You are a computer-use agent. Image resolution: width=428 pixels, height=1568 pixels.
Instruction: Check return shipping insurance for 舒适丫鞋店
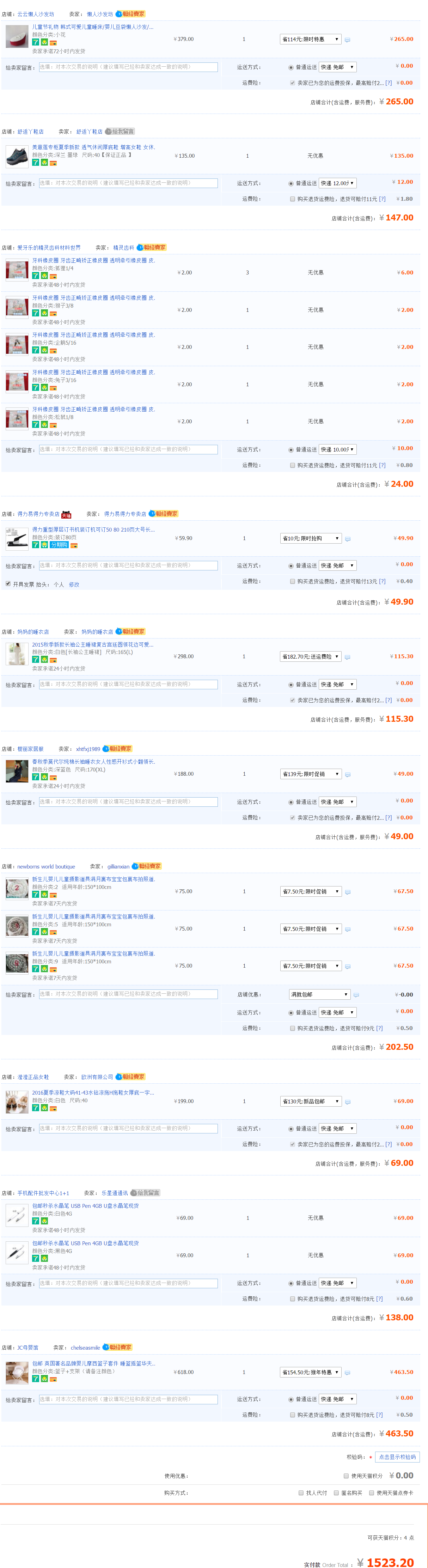[x=292, y=199]
